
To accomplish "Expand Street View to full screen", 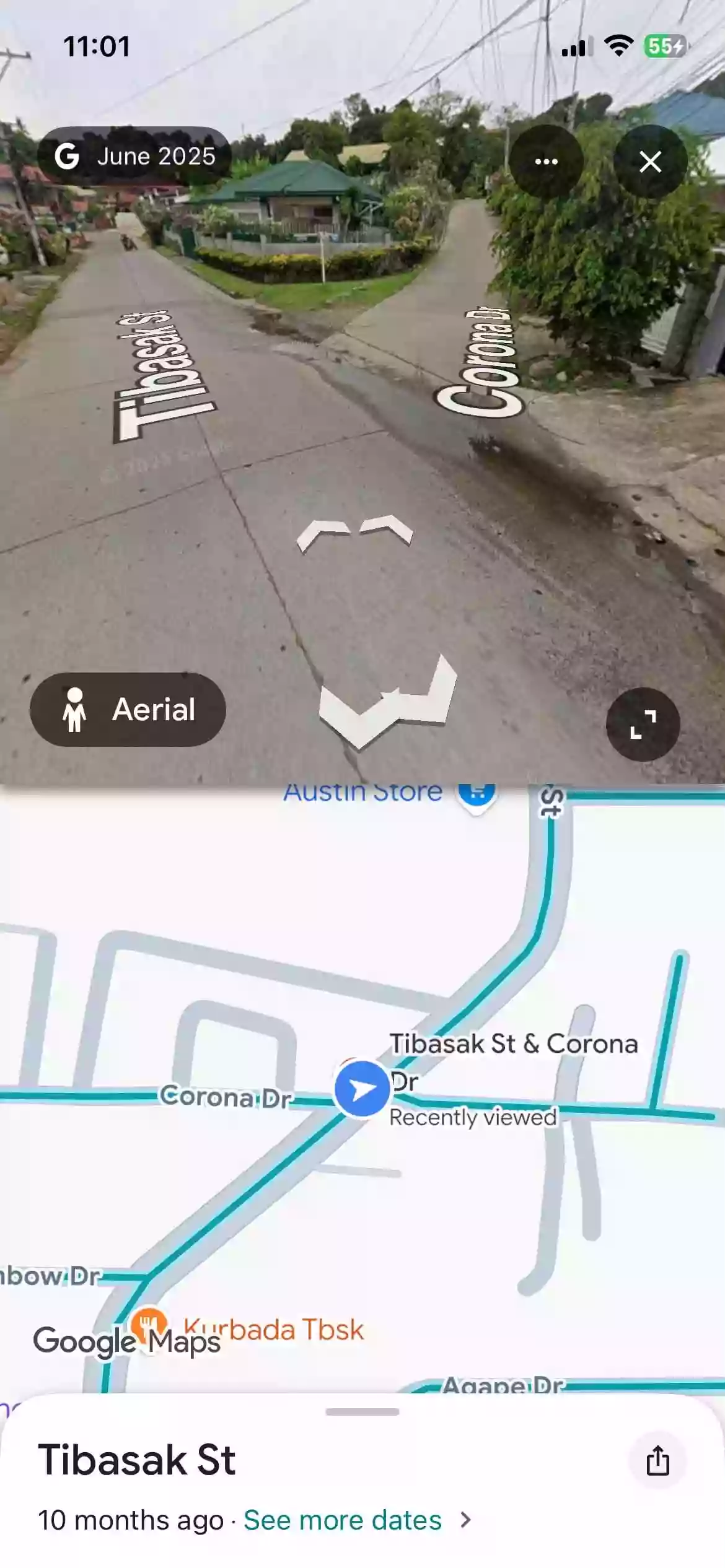I will coord(643,724).
